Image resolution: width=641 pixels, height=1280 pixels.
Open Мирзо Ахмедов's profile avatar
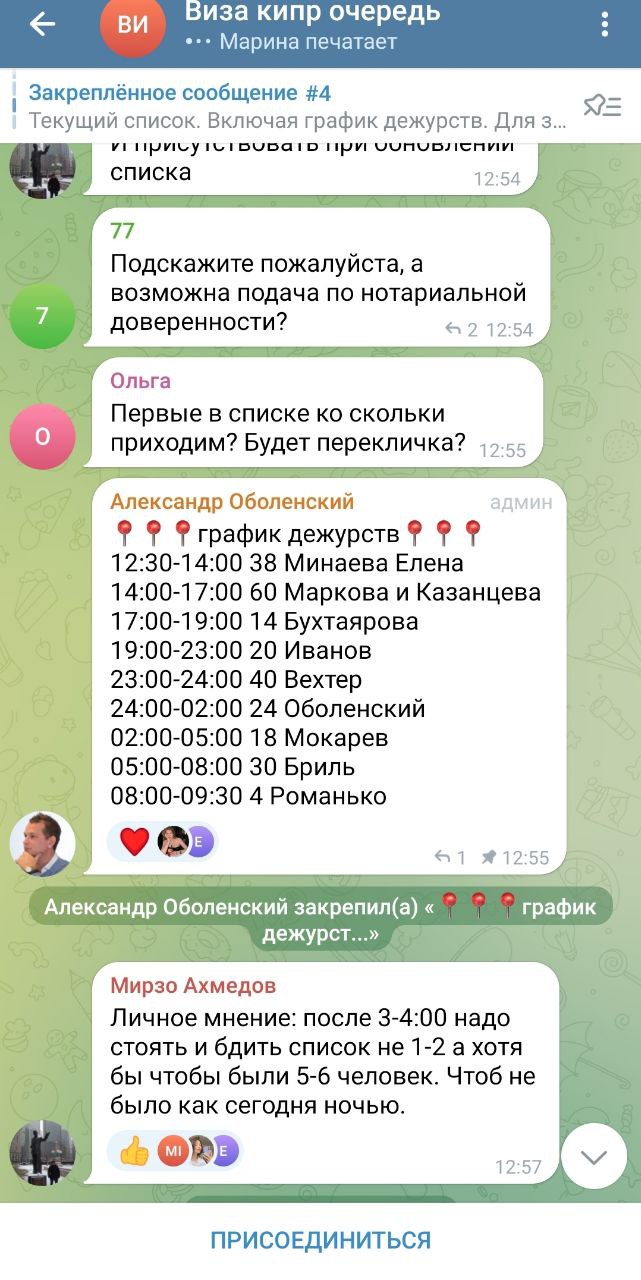[x=42, y=1153]
